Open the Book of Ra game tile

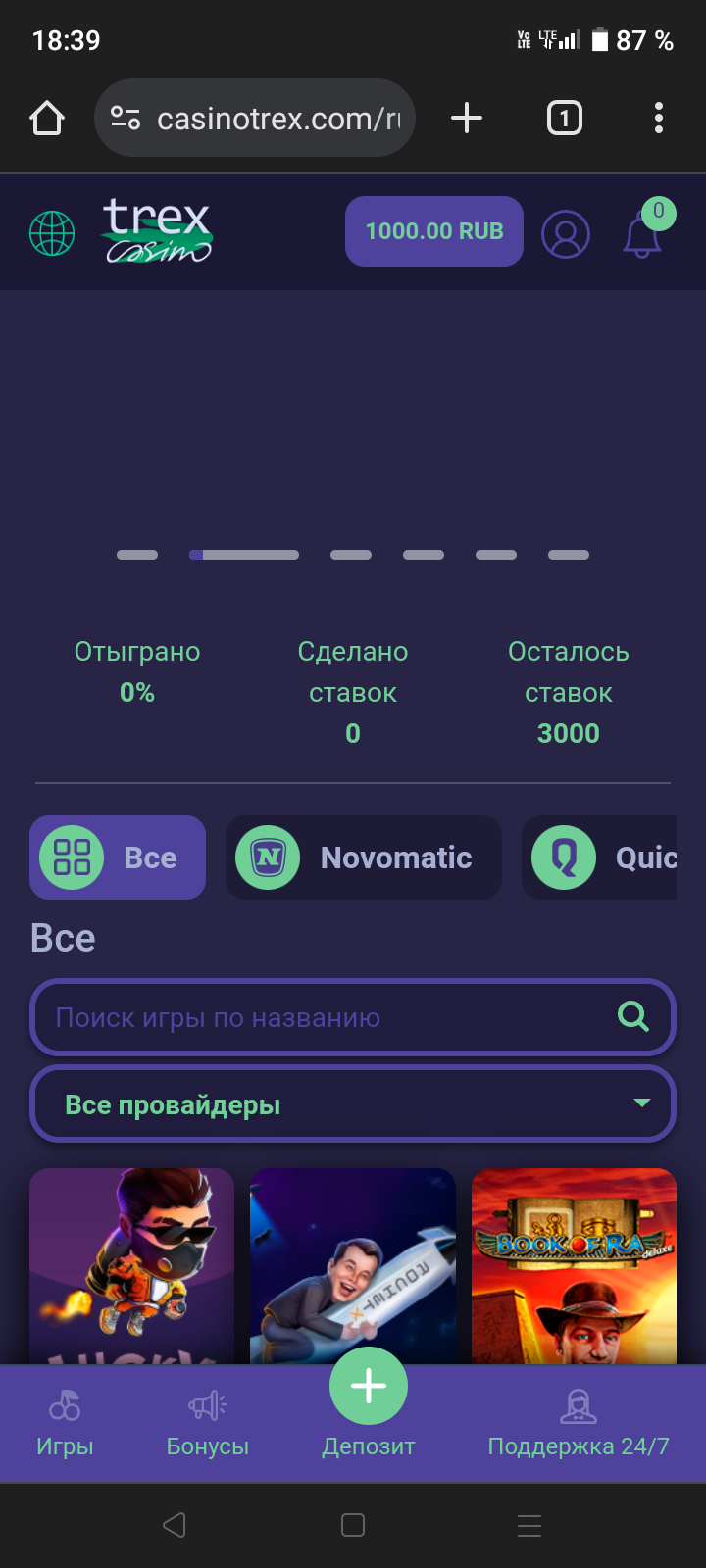pos(574,1266)
